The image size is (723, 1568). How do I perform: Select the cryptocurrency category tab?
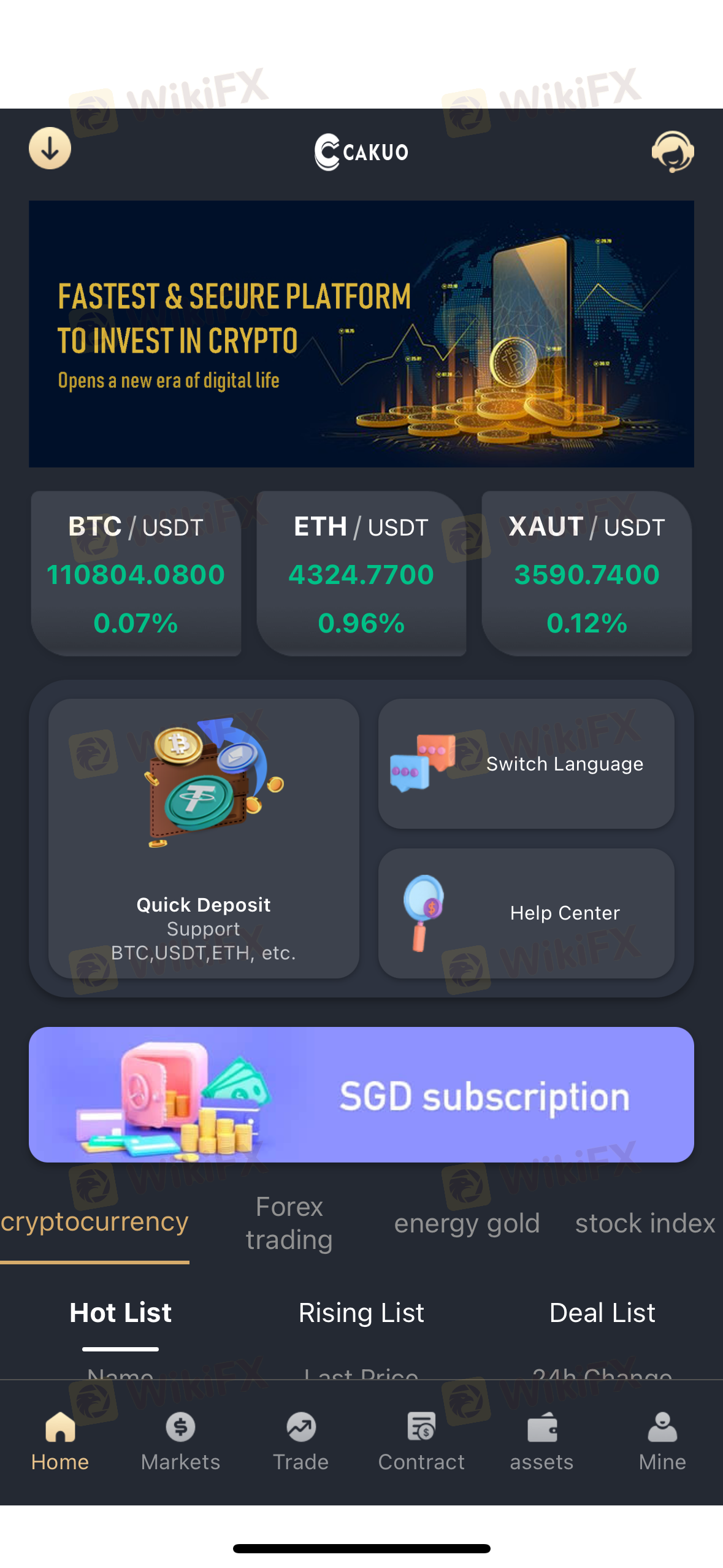coord(94,1222)
